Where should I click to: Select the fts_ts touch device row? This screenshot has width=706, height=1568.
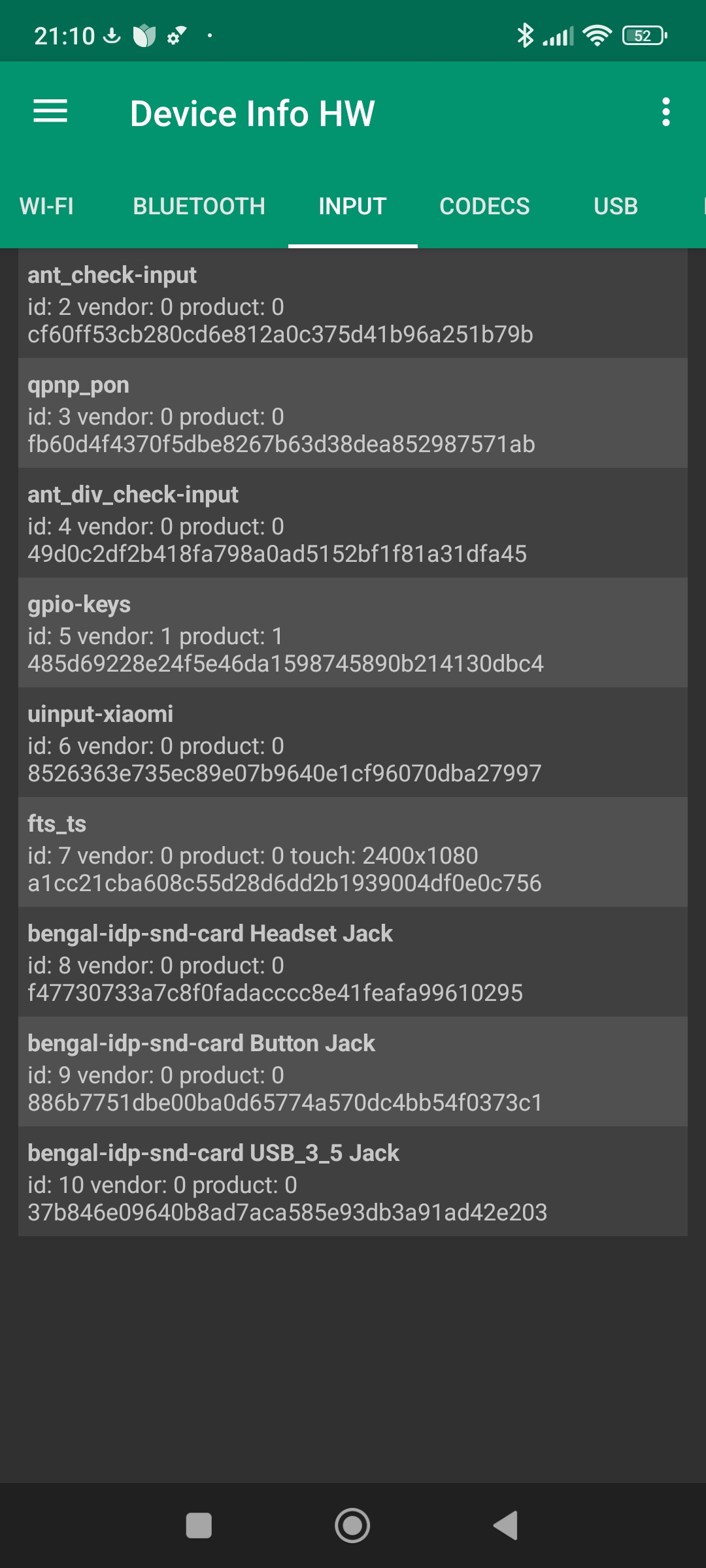[352, 853]
